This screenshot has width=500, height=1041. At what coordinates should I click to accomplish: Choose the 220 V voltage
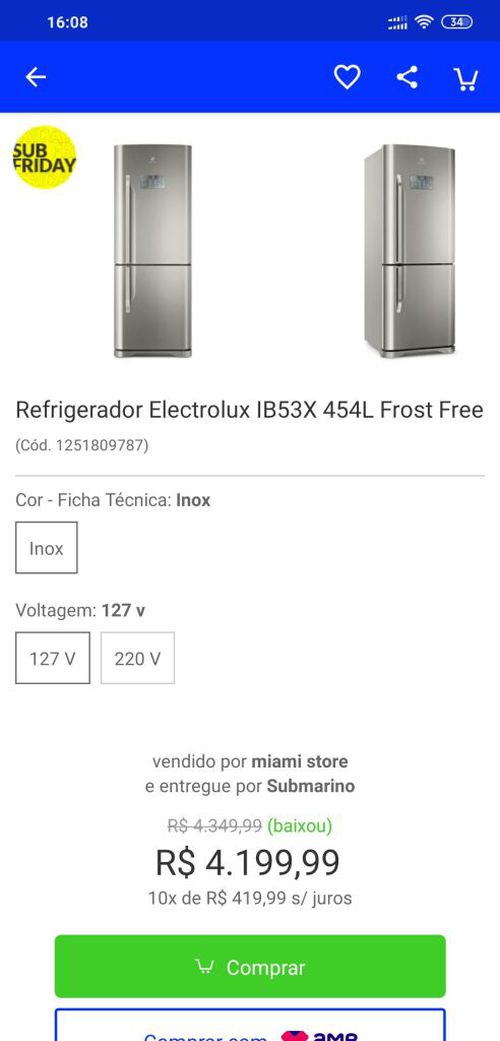(x=137, y=658)
